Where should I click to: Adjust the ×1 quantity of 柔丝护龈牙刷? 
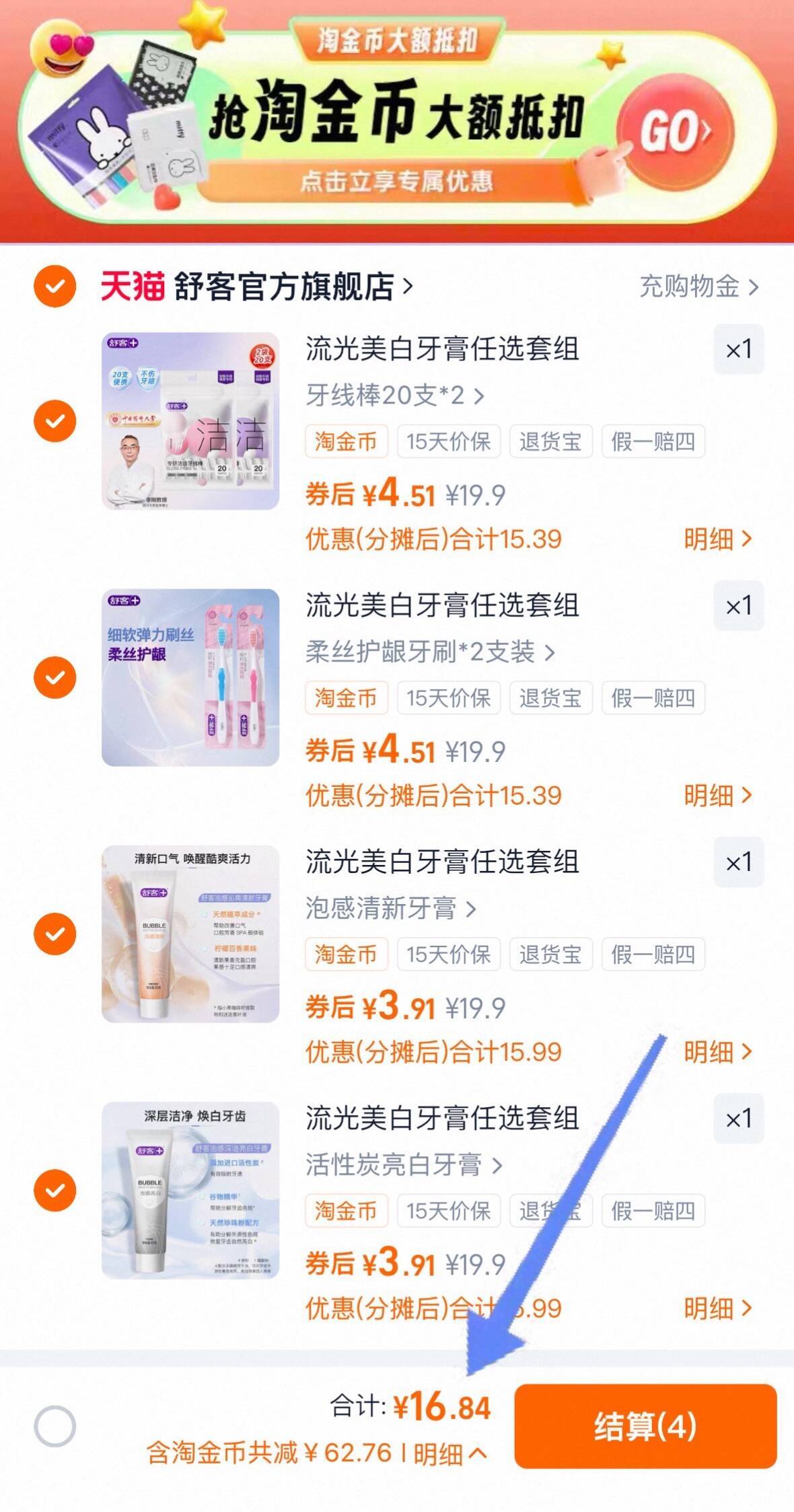[738, 606]
